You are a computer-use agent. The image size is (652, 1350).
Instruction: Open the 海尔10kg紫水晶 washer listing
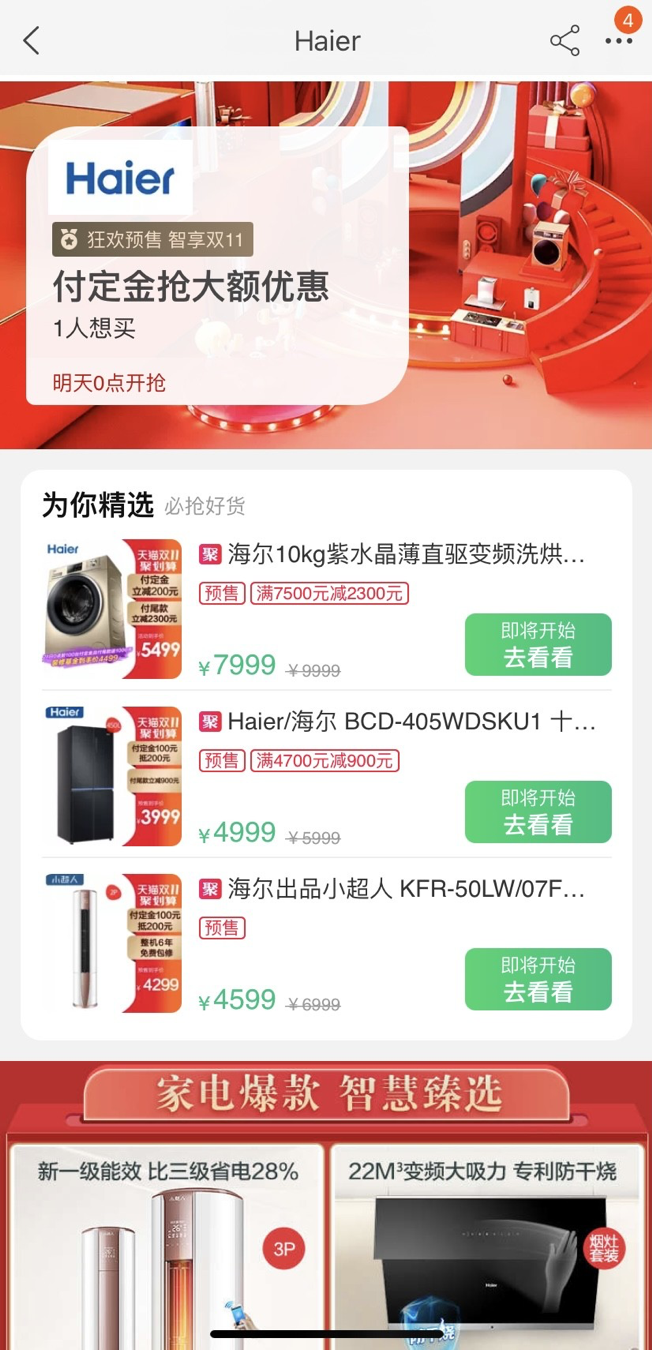406,554
